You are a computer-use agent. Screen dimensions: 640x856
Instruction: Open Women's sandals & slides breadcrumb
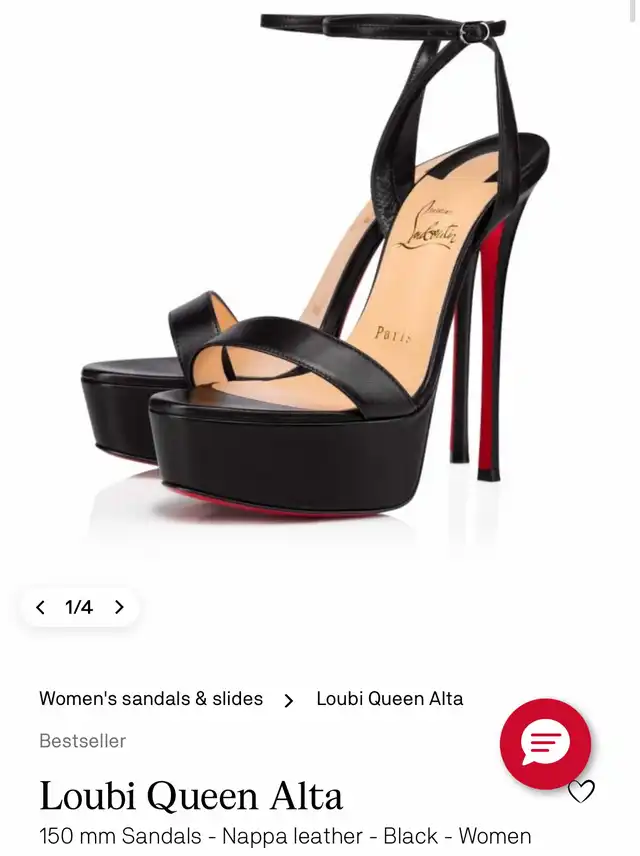[x=151, y=699]
